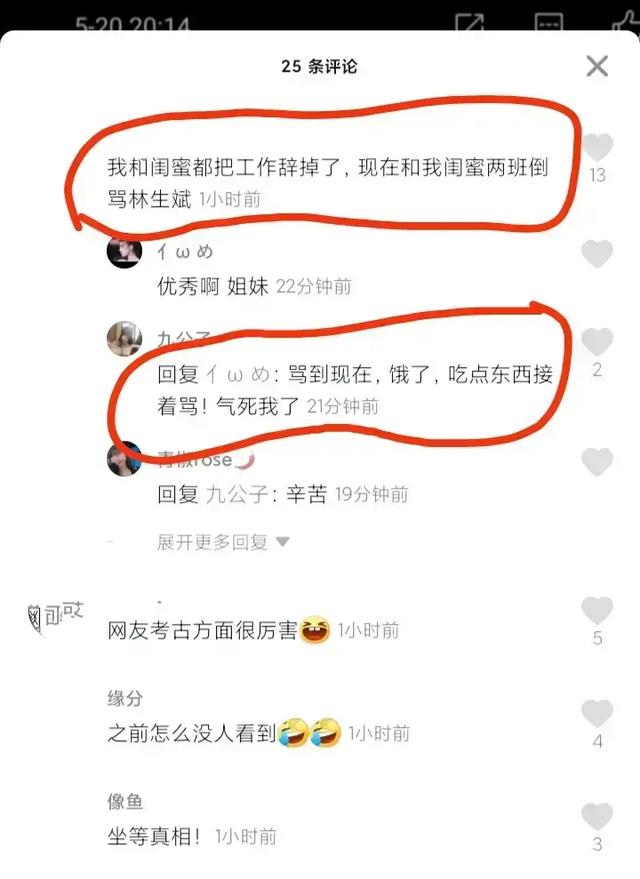
Task: Like 像鱼's comment 坐等真相
Action: pos(597,816)
